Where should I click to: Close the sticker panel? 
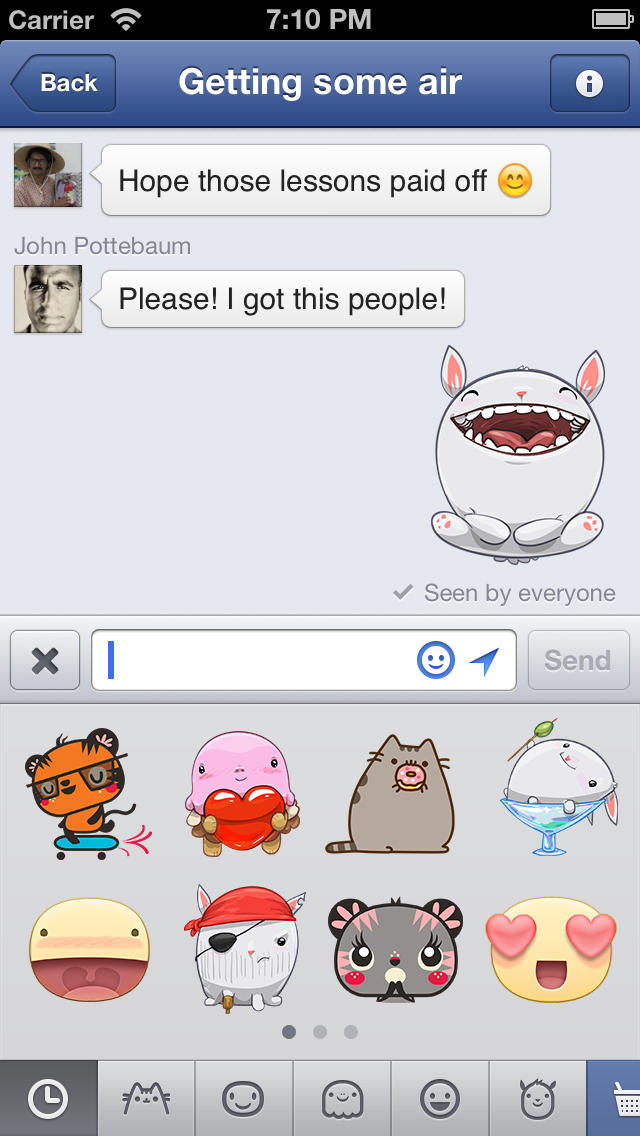tap(45, 660)
